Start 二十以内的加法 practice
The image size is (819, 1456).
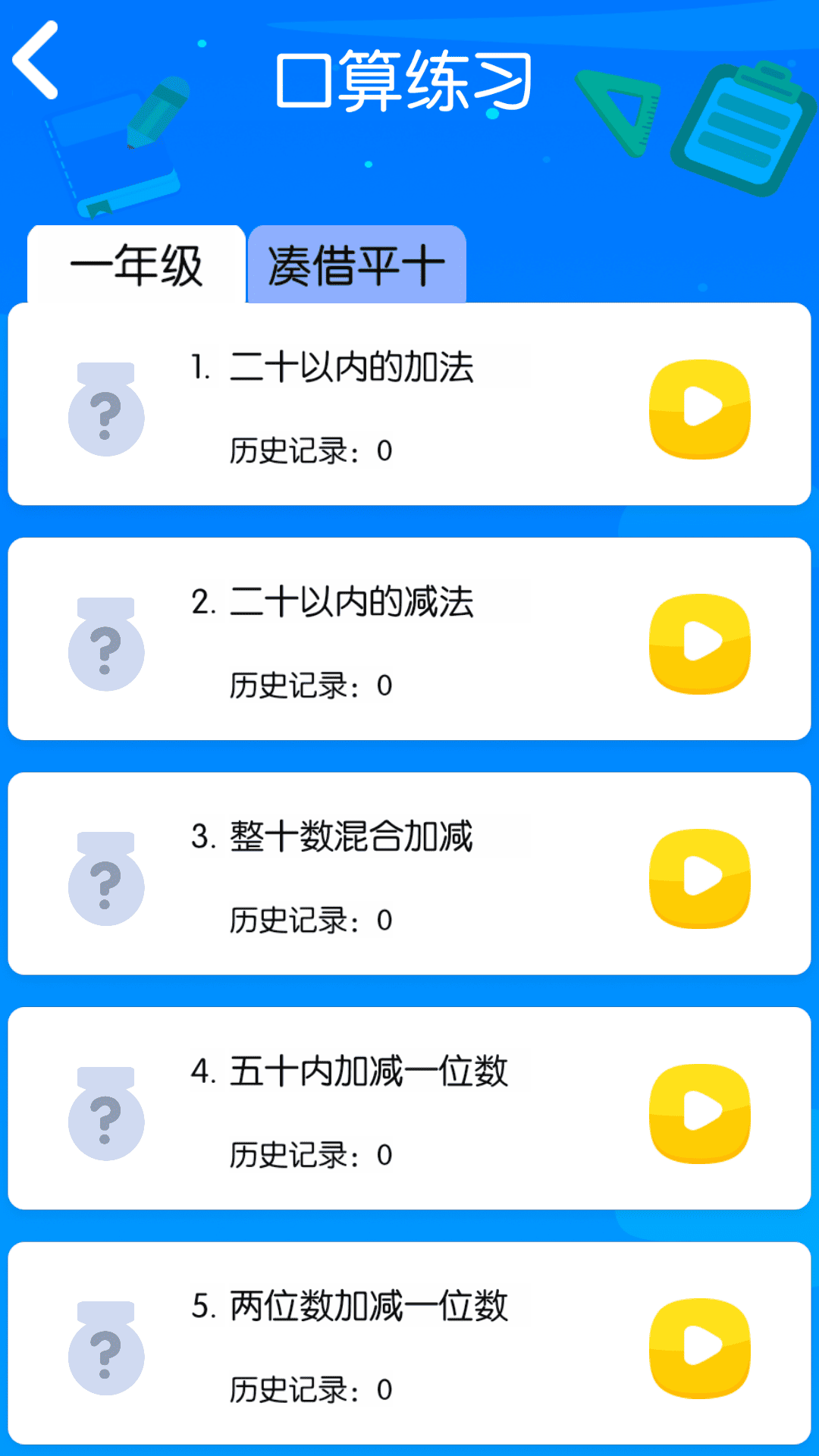click(x=698, y=409)
